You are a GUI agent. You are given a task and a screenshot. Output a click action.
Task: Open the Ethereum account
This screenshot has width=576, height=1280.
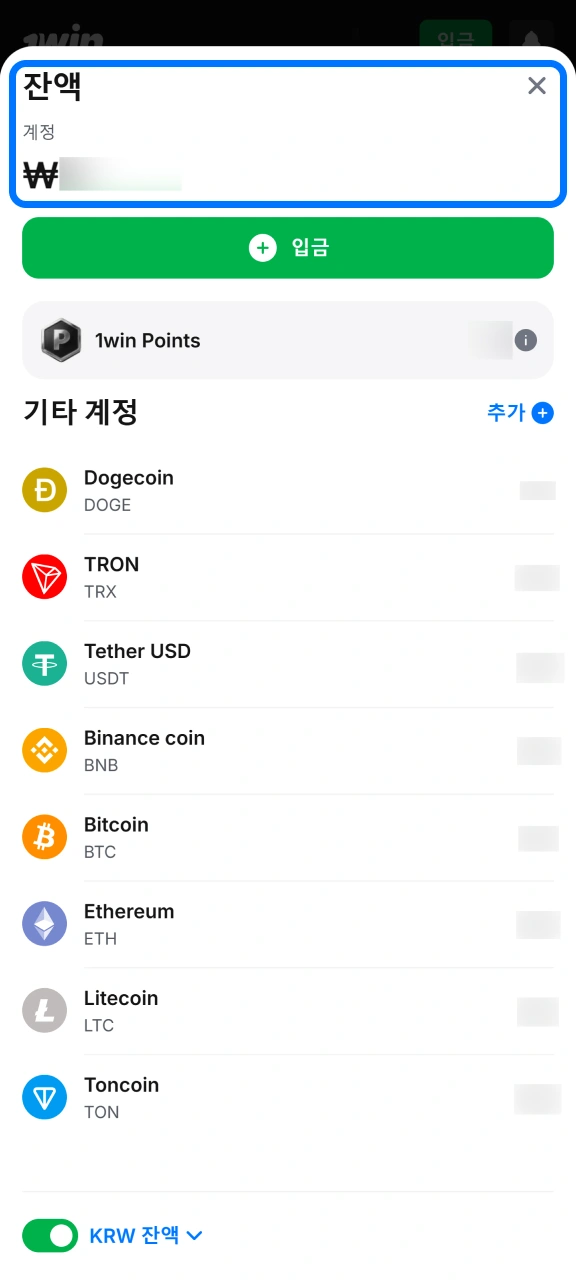(288, 925)
